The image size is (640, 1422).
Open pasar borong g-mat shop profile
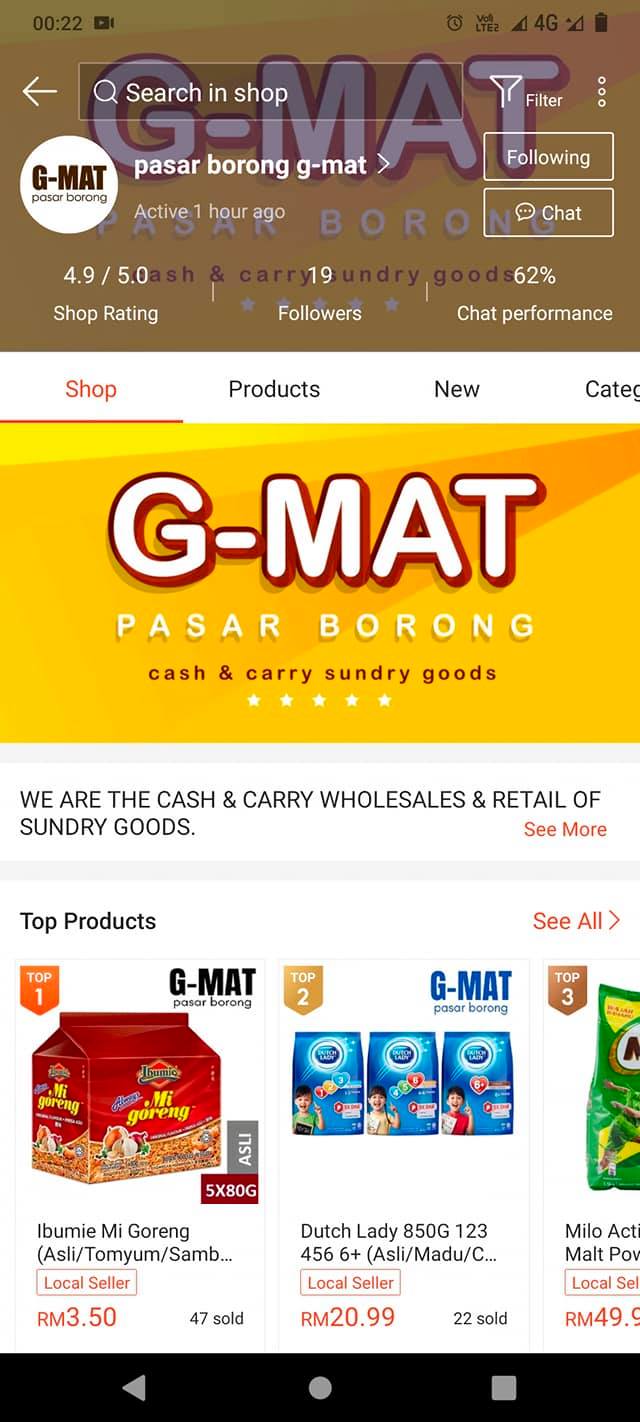point(261,165)
